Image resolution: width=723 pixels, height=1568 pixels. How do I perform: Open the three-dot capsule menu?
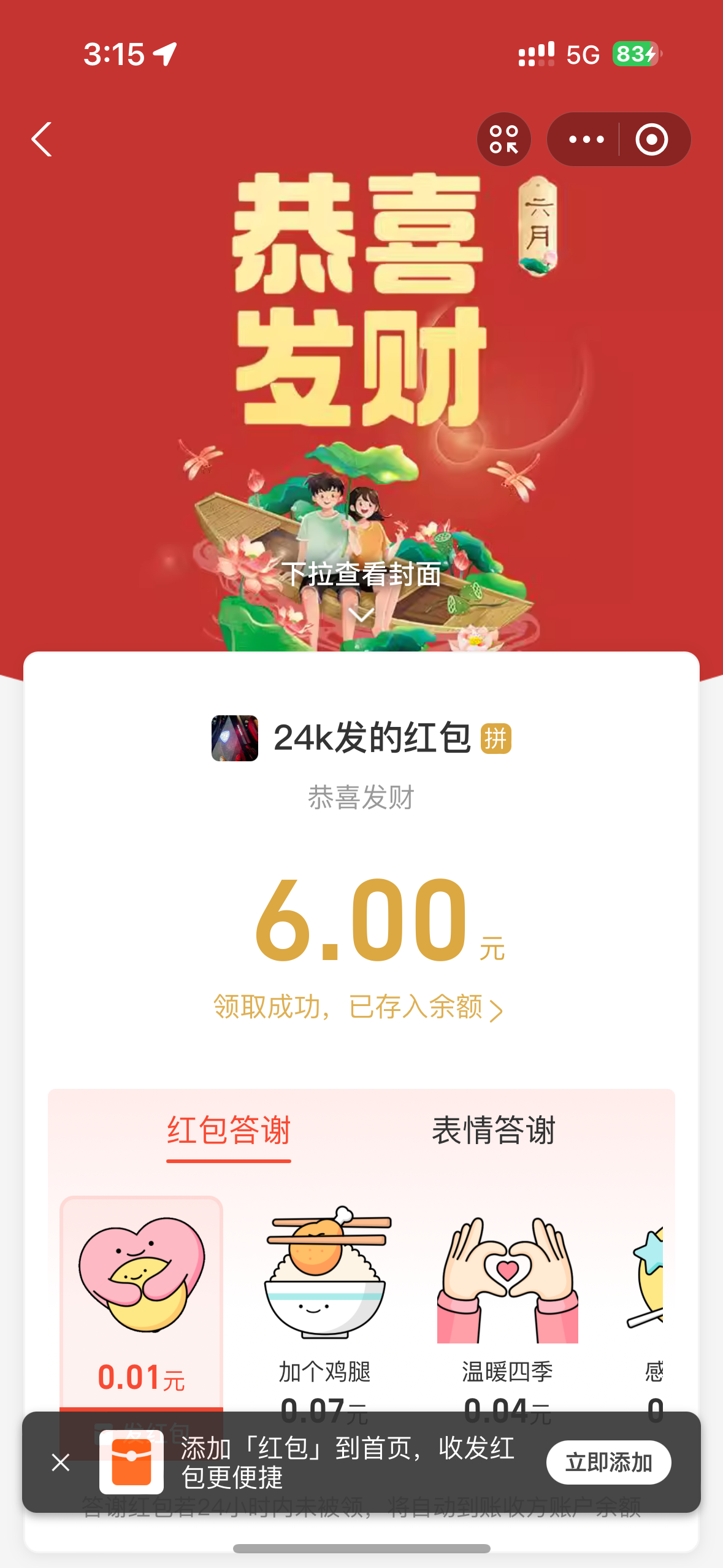586,139
